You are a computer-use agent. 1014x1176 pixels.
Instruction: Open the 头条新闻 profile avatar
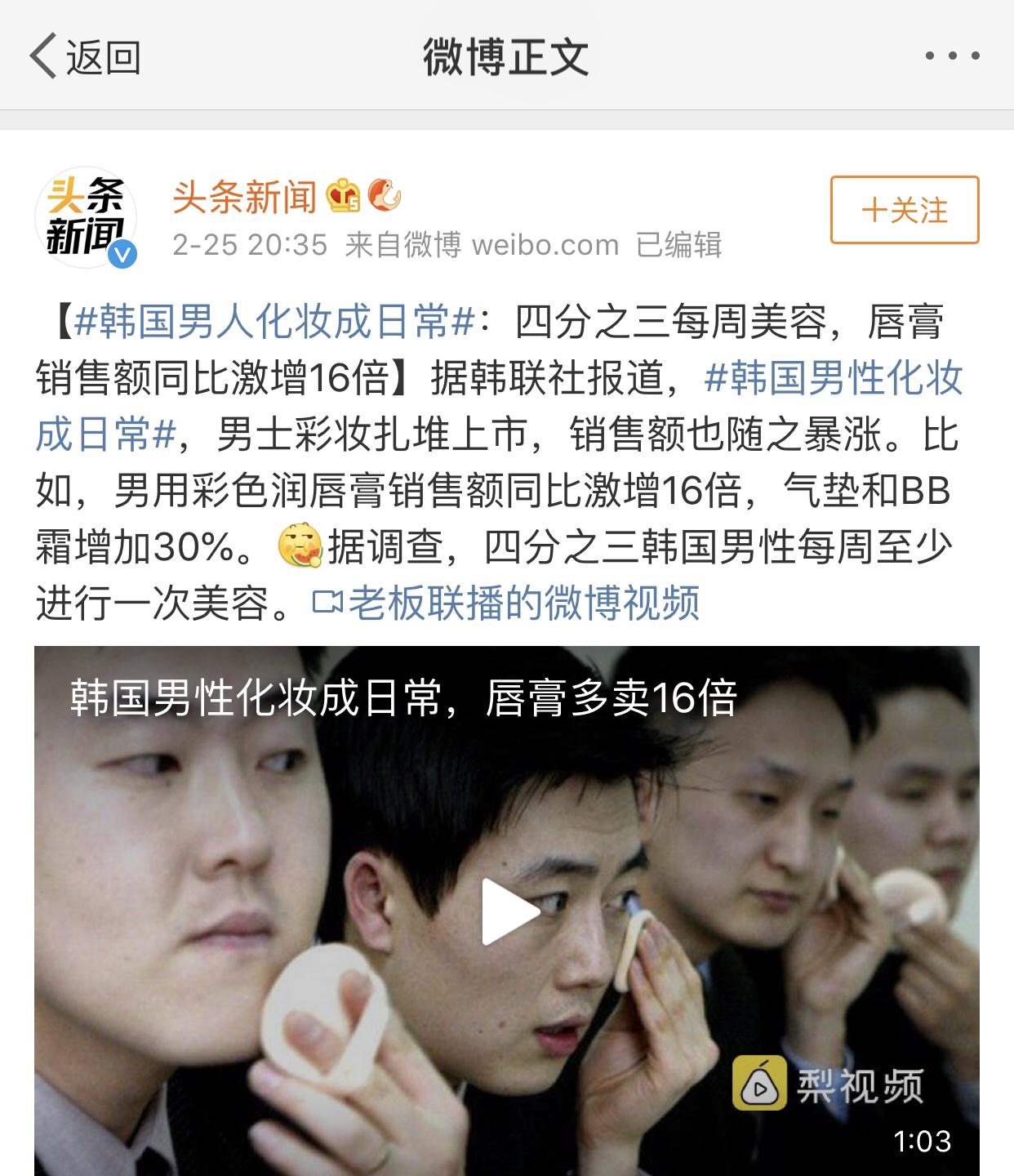coord(85,218)
